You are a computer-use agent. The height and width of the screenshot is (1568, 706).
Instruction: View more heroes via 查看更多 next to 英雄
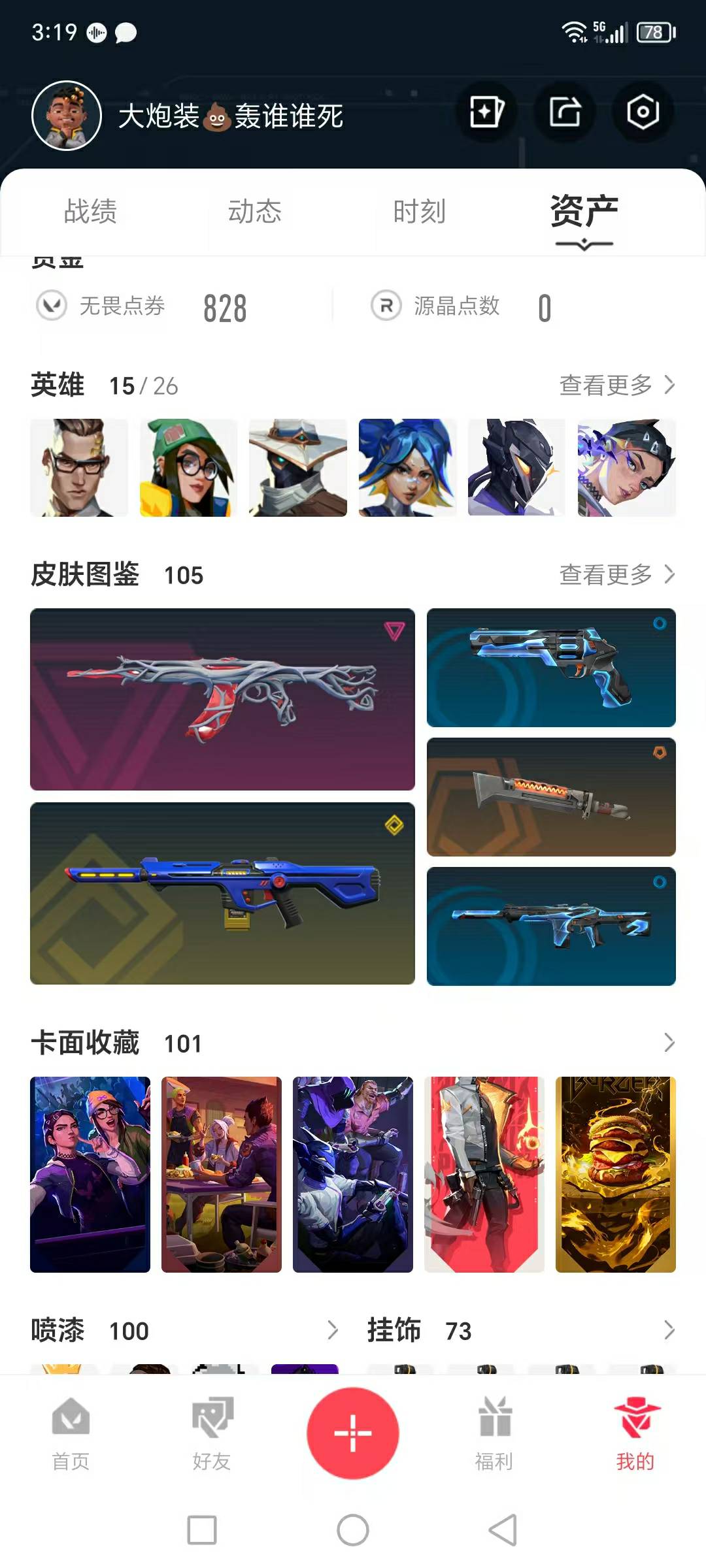pyautogui.click(x=616, y=385)
